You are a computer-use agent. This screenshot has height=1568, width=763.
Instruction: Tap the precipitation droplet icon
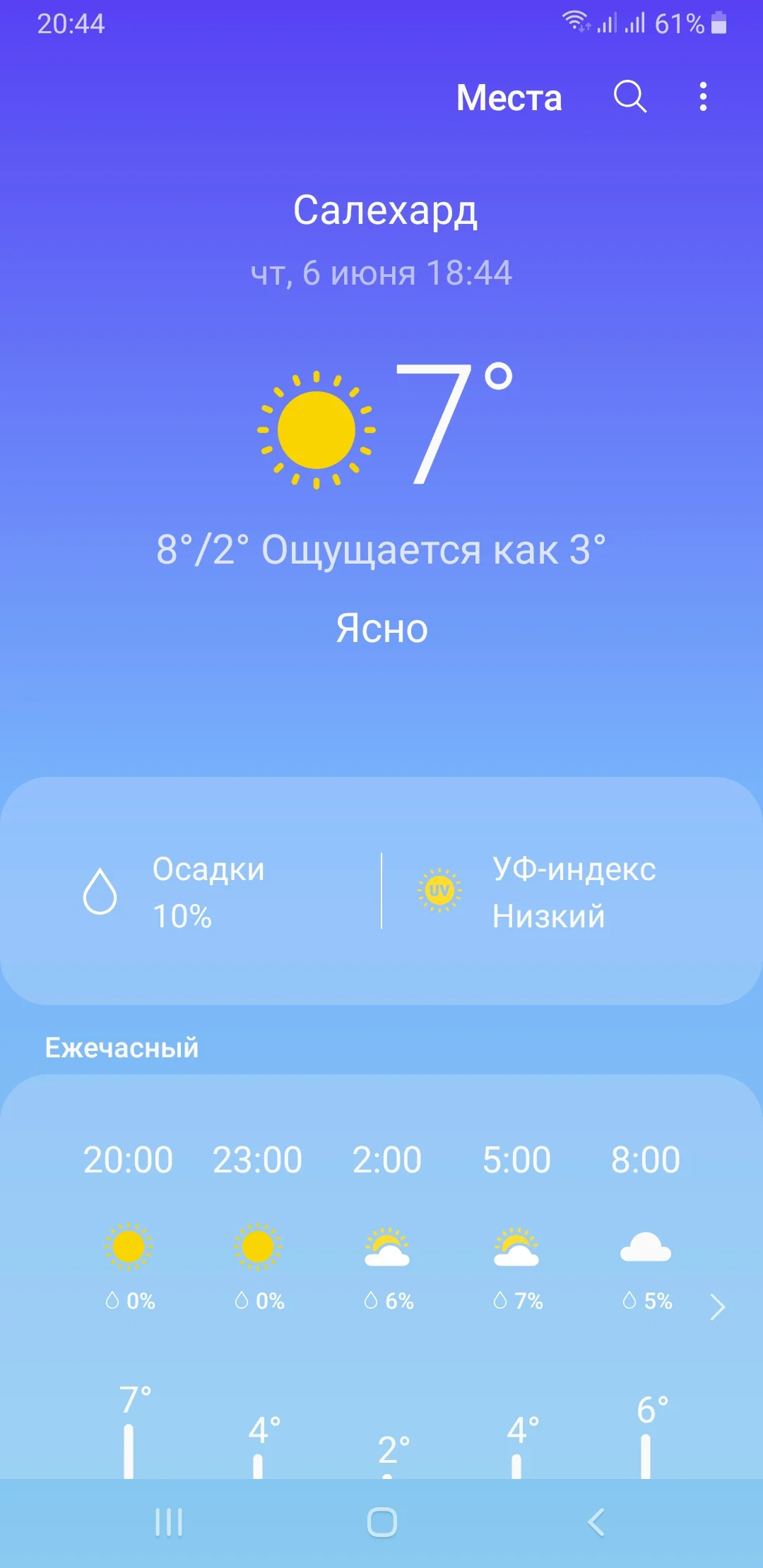click(x=100, y=892)
